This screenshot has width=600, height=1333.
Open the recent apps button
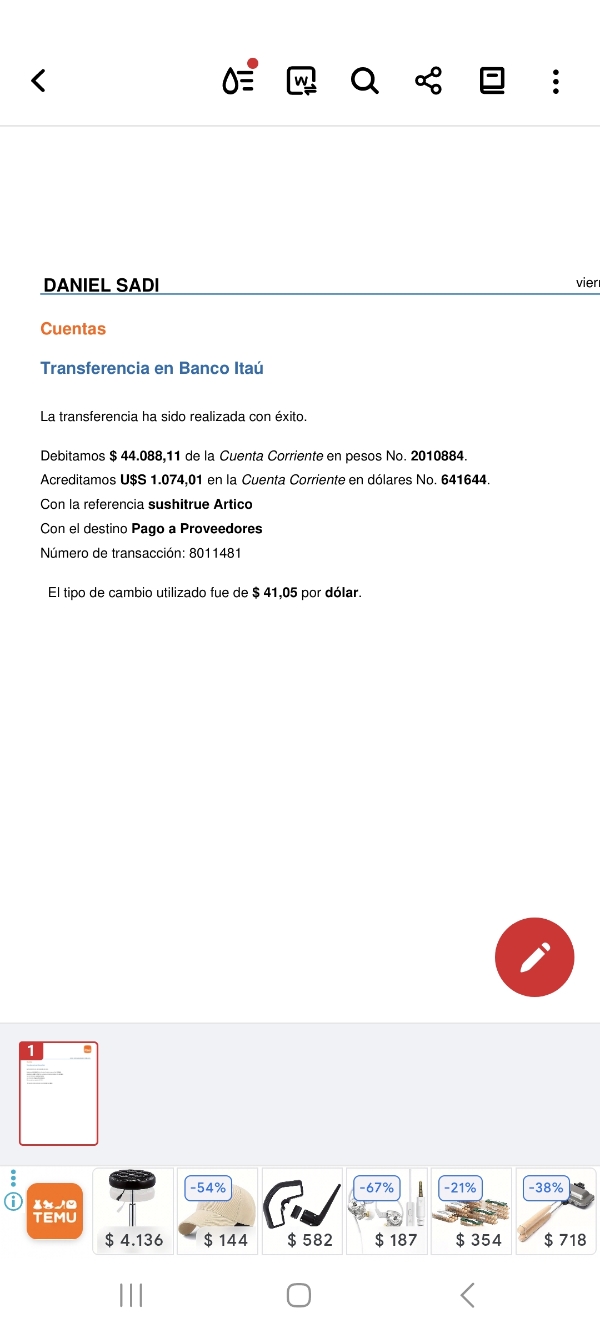[x=131, y=1295]
